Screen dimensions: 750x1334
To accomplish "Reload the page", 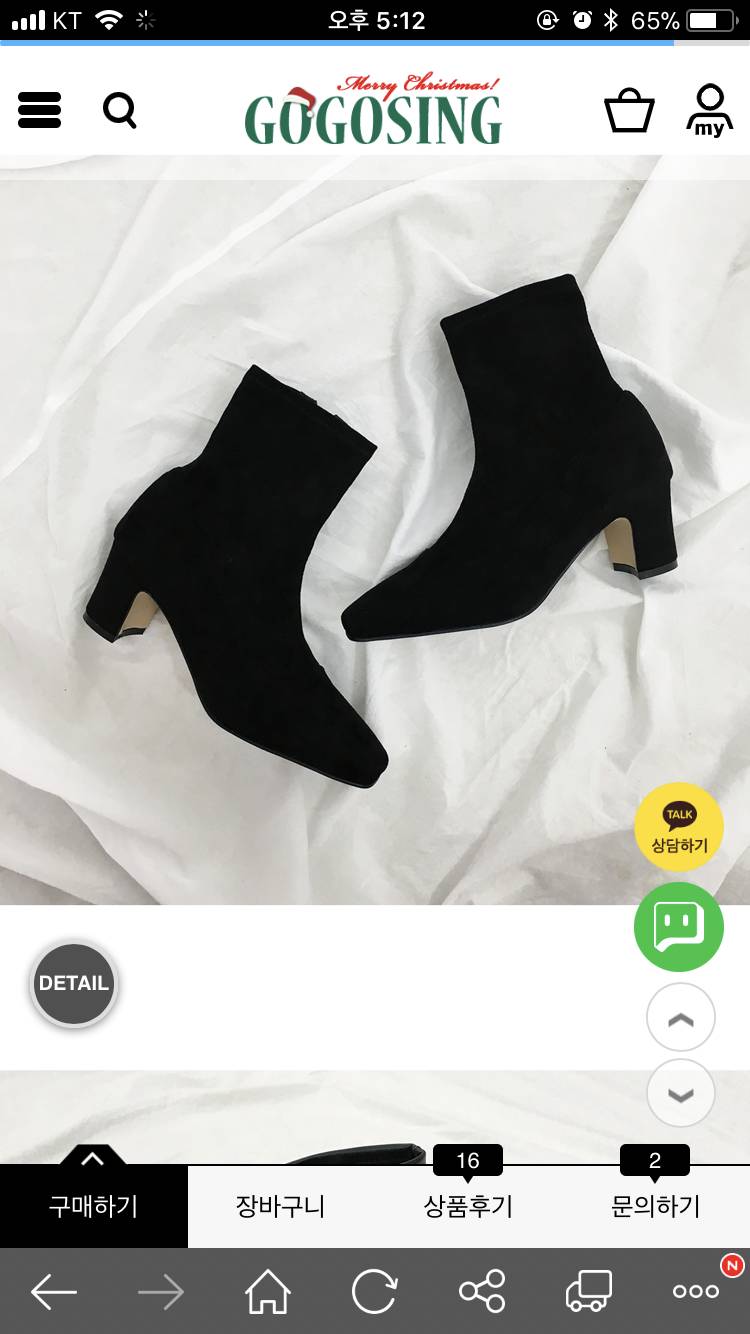I will pos(374,1292).
